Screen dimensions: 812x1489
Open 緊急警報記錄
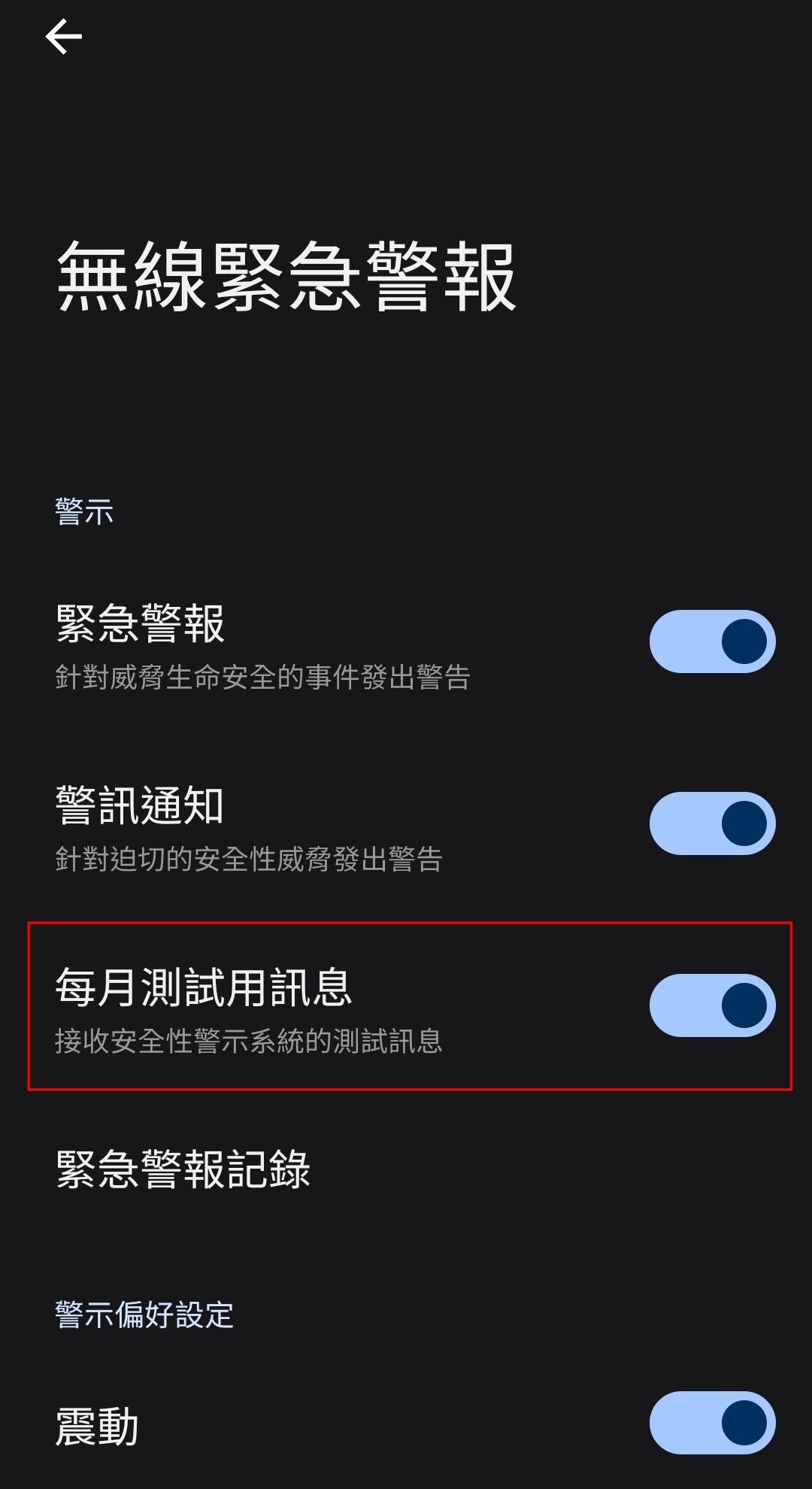[x=183, y=1169]
